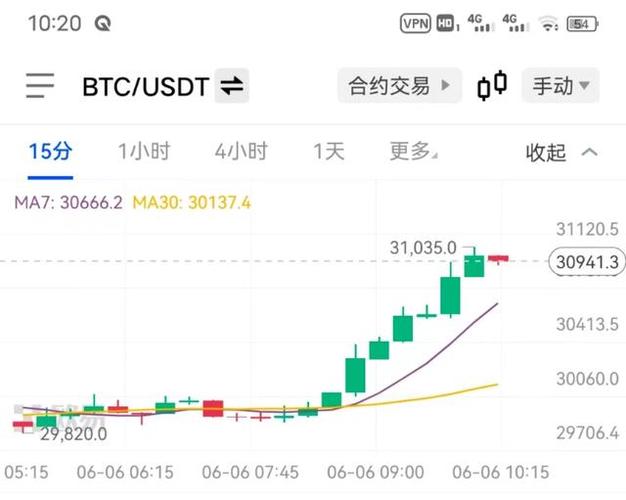
Task: Select the 1天 daily timeframe
Action: (328, 152)
